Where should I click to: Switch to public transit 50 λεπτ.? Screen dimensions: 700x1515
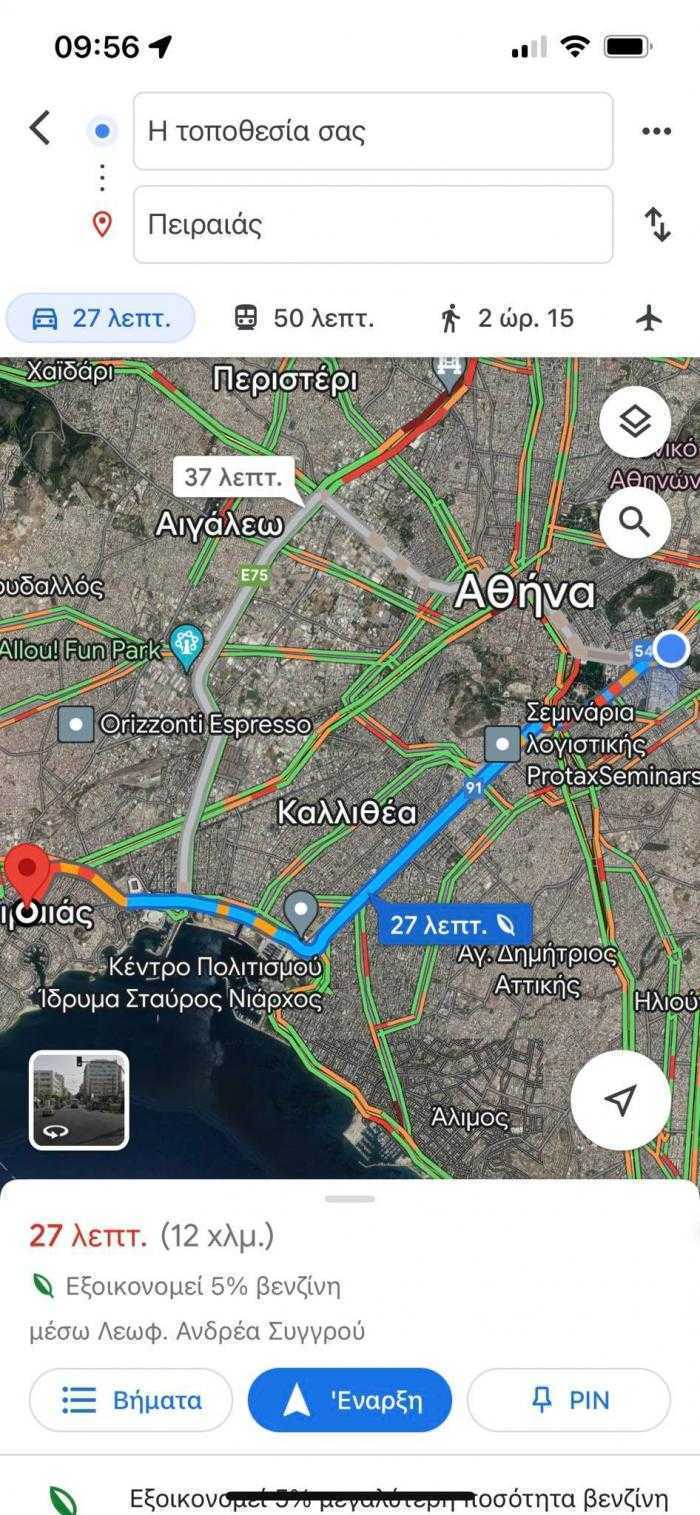[303, 318]
